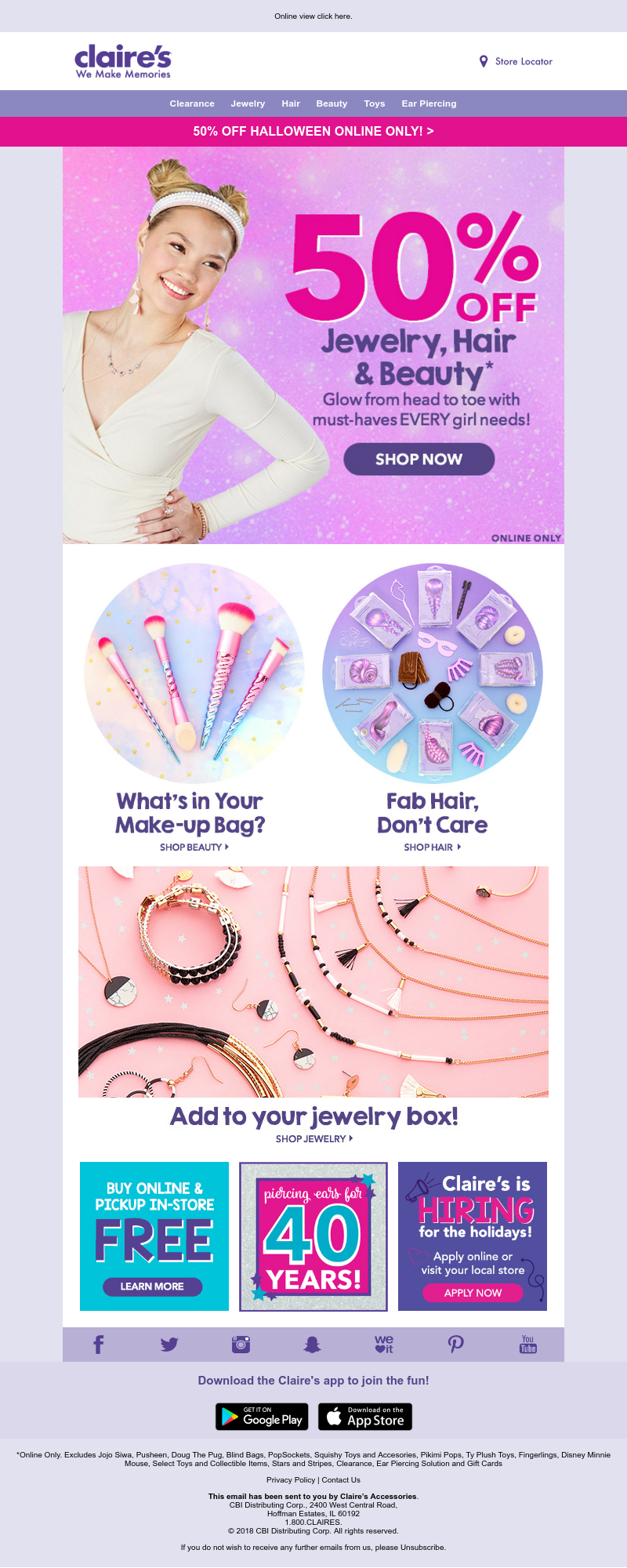Visit Claire's Twitter profile
The width and height of the screenshot is (627, 1568).
point(169,1345)
